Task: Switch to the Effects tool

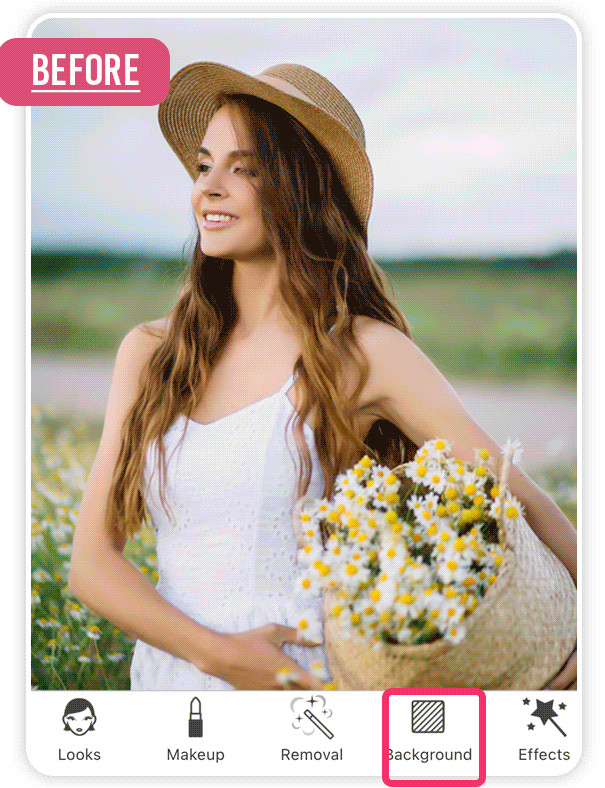Action: pos(543,731)
